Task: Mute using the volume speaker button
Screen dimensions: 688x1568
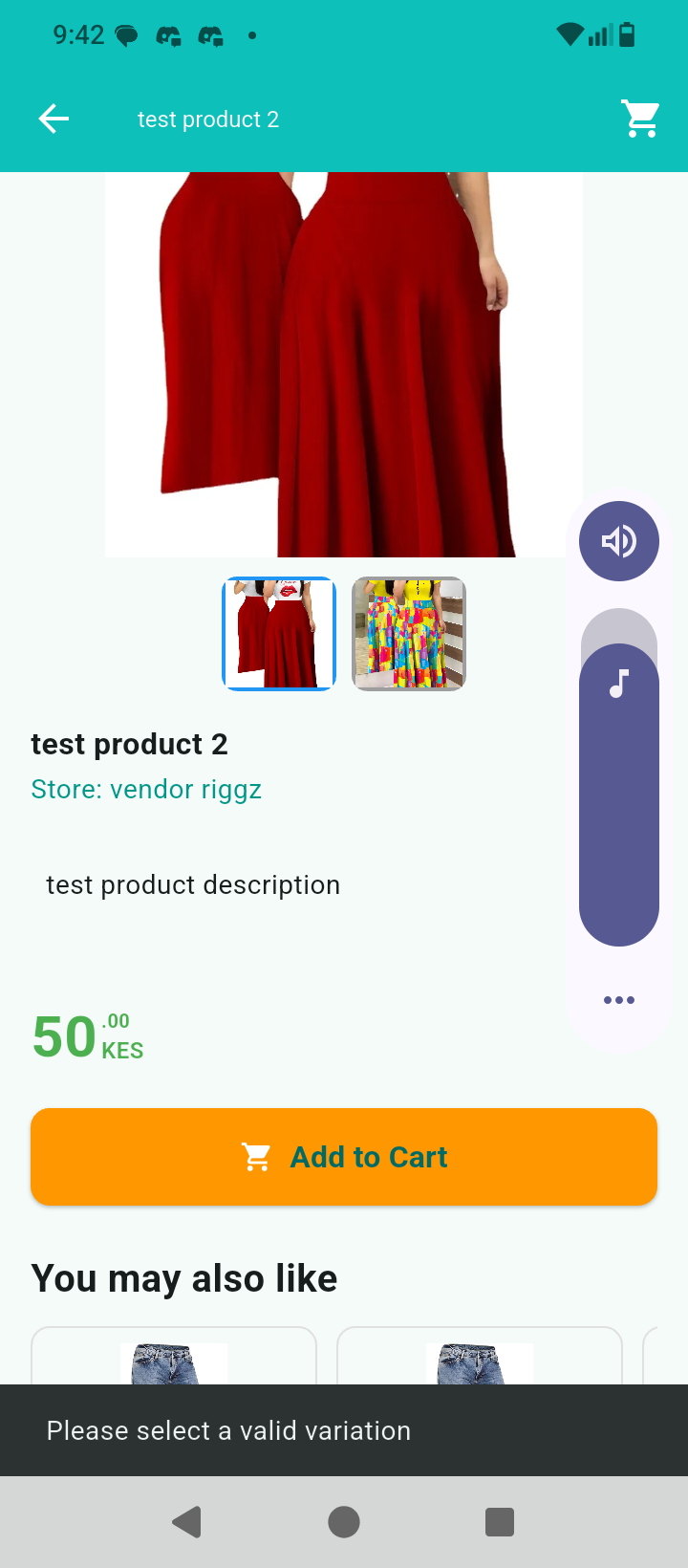Action: [619, 541]
